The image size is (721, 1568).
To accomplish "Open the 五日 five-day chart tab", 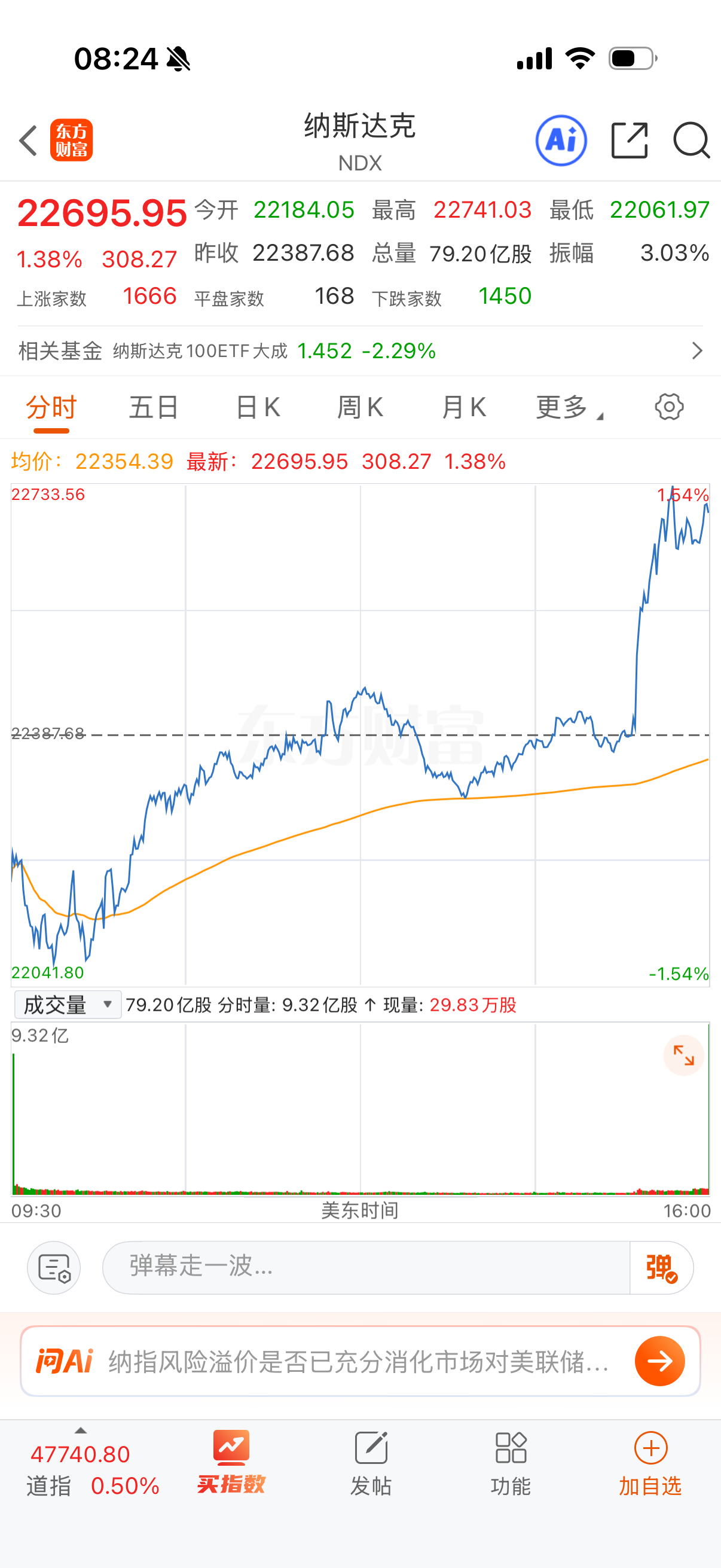I will click(152, 407).
